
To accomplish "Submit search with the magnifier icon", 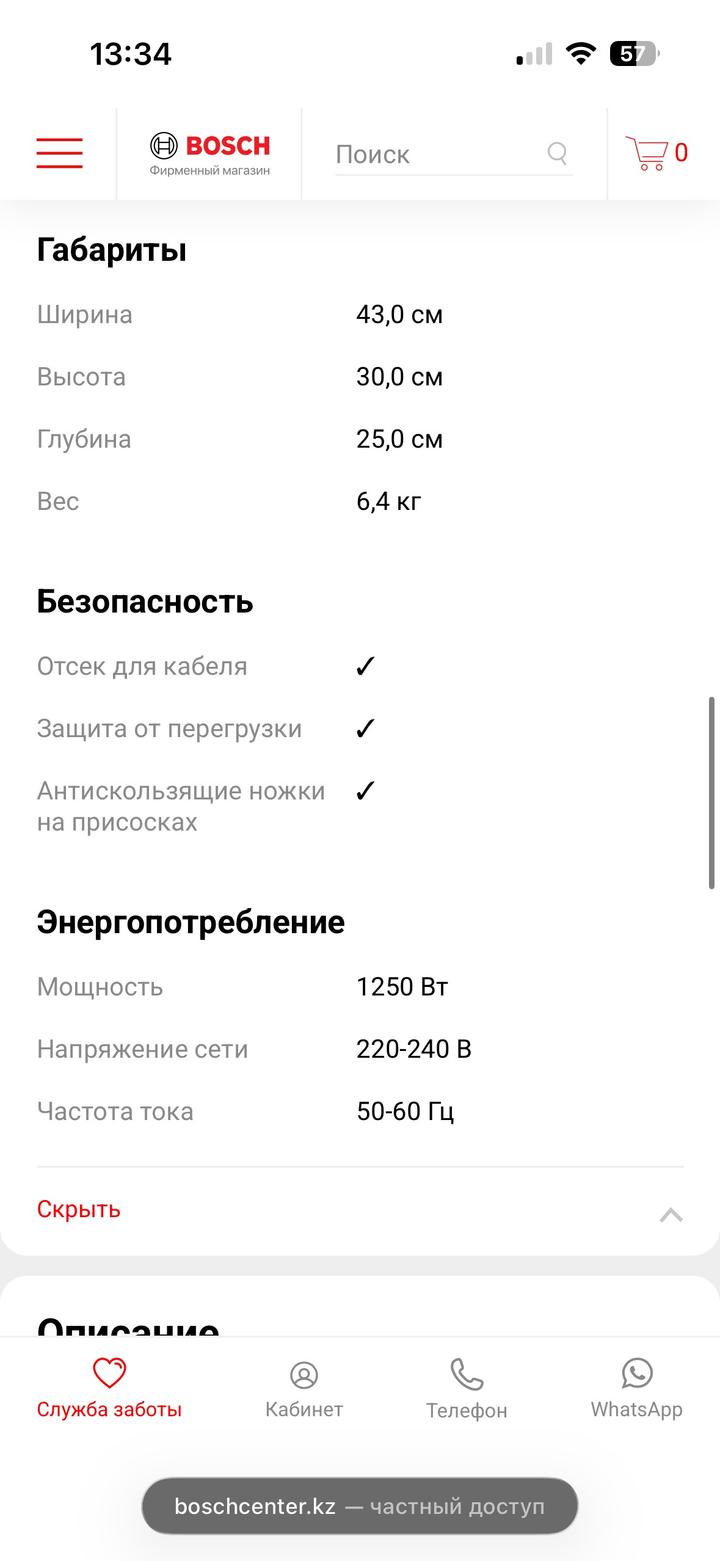I will (557, 153).
